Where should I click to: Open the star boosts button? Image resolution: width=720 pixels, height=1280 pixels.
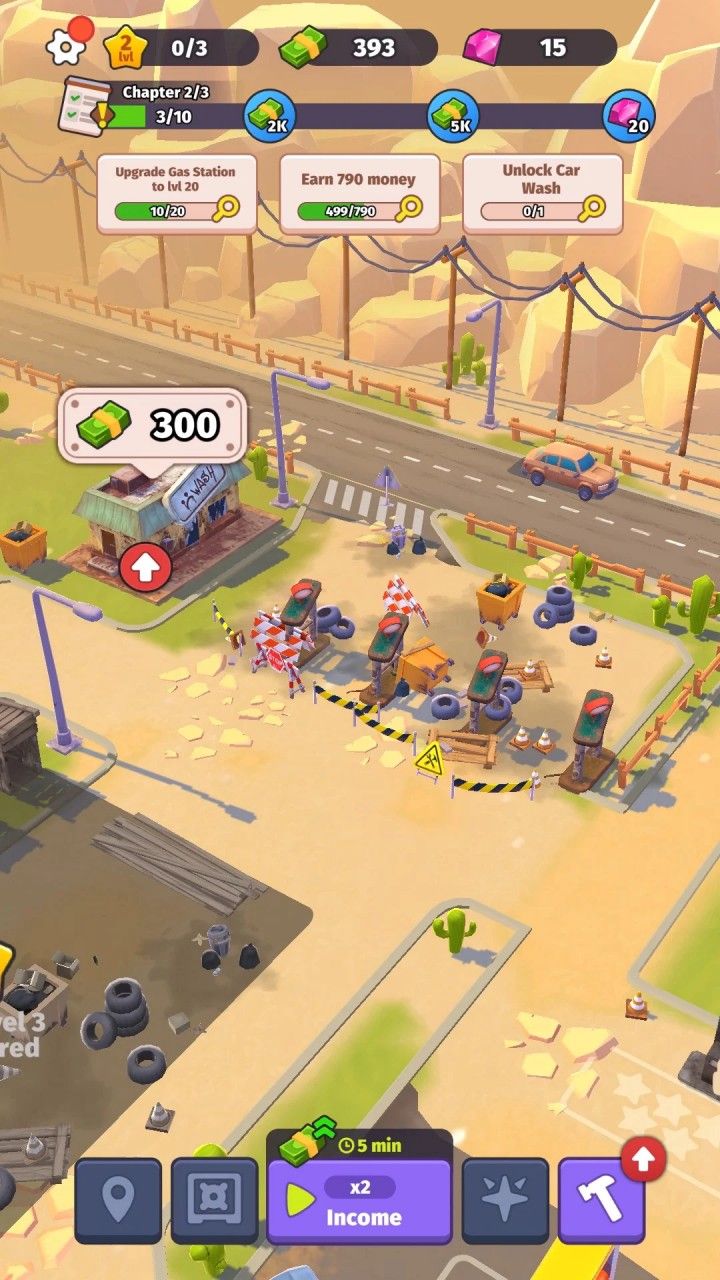505,1200
